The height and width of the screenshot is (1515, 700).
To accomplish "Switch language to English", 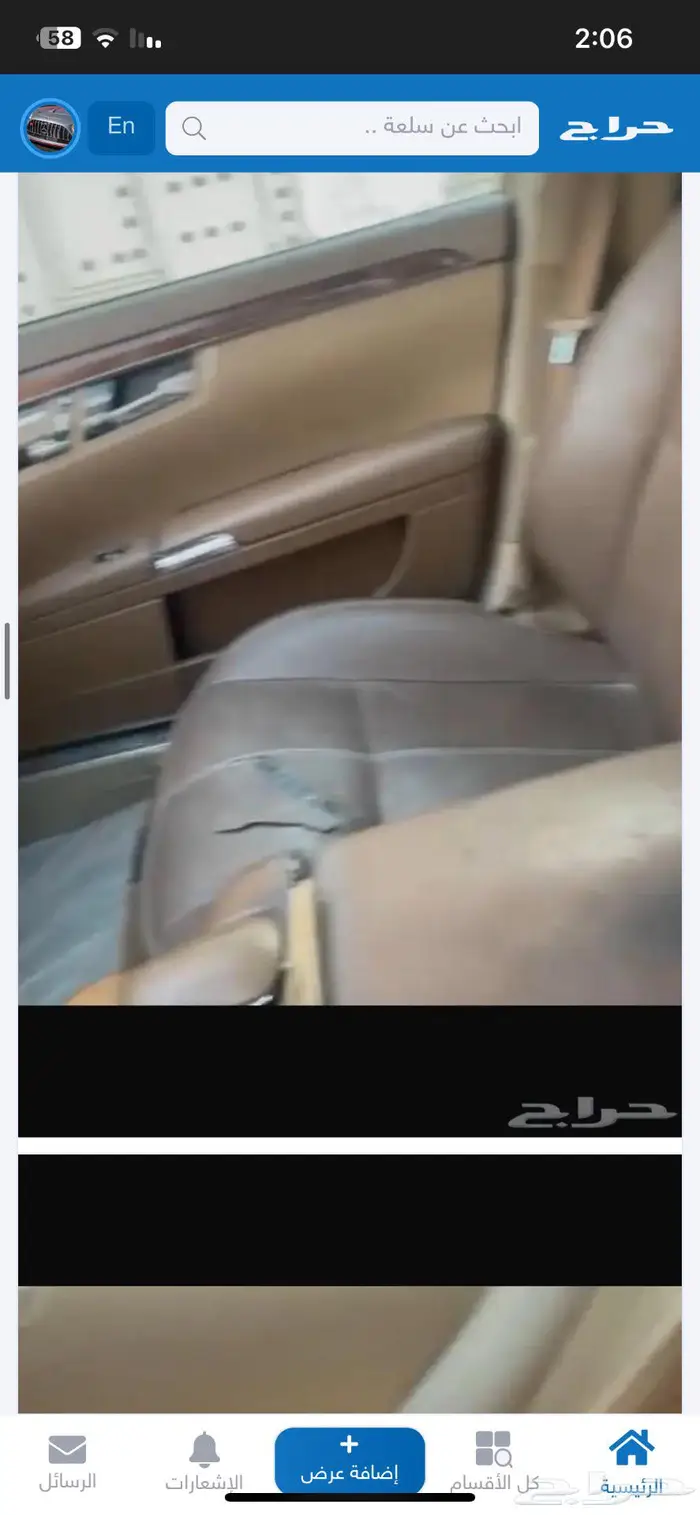I will 121,127.
